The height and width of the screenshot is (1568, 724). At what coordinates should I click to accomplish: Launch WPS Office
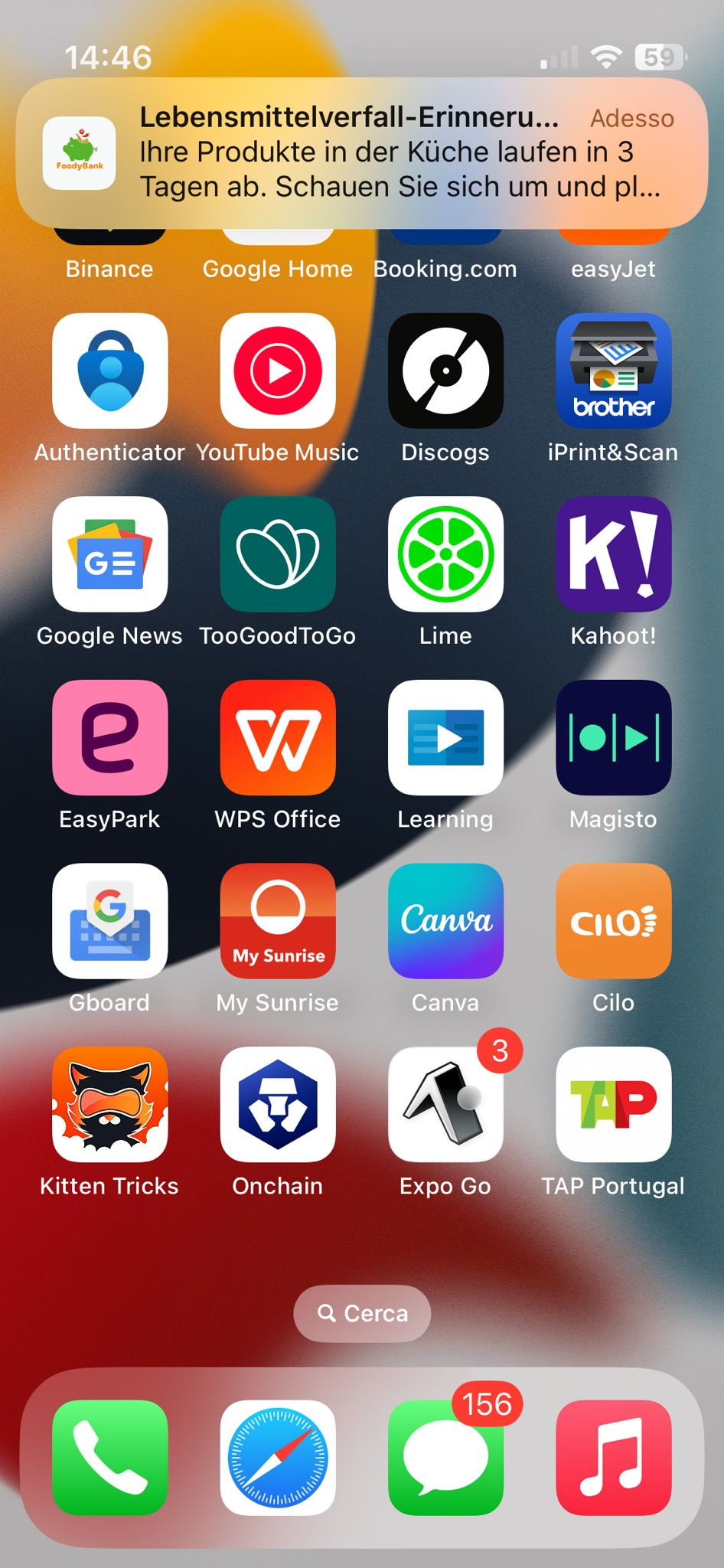point(278,737)
